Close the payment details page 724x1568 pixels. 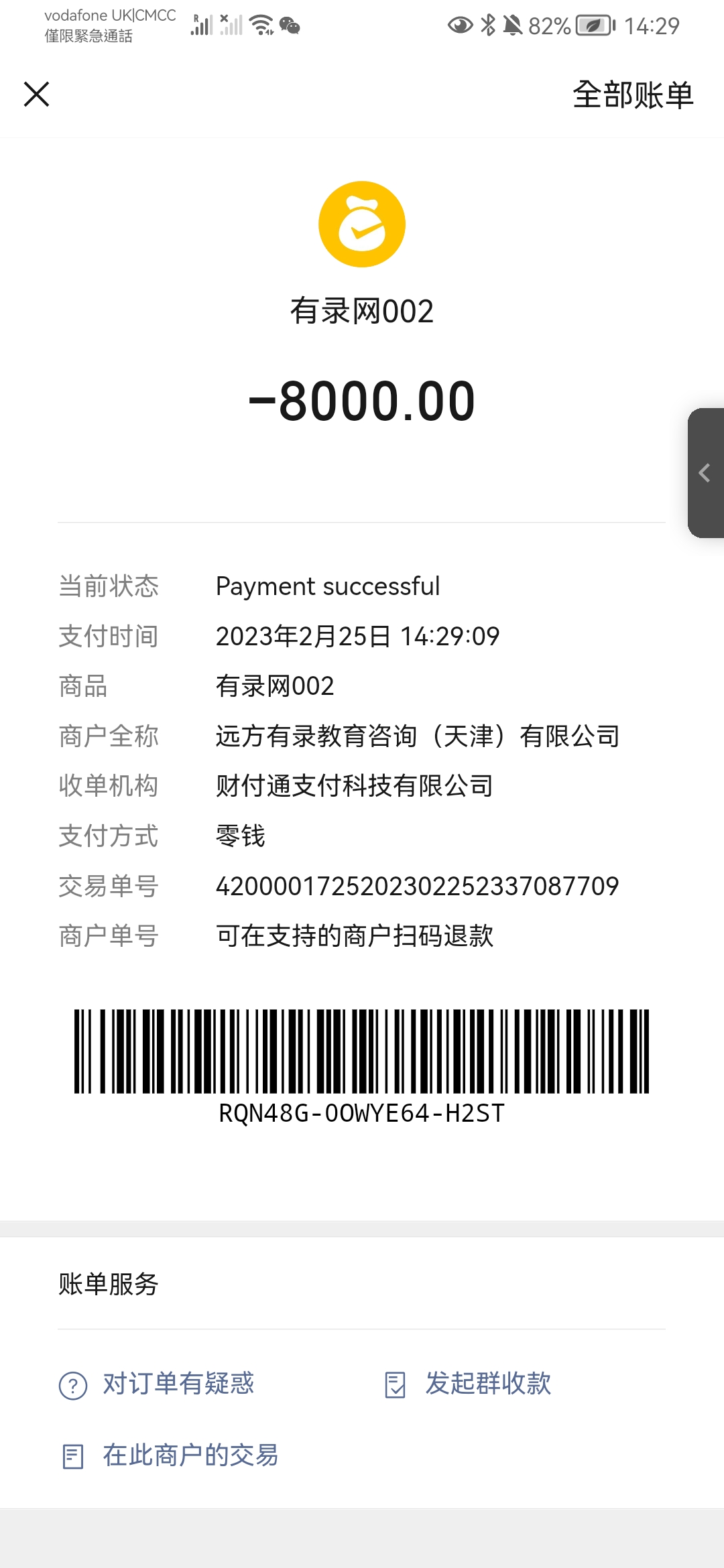[37, 94]
